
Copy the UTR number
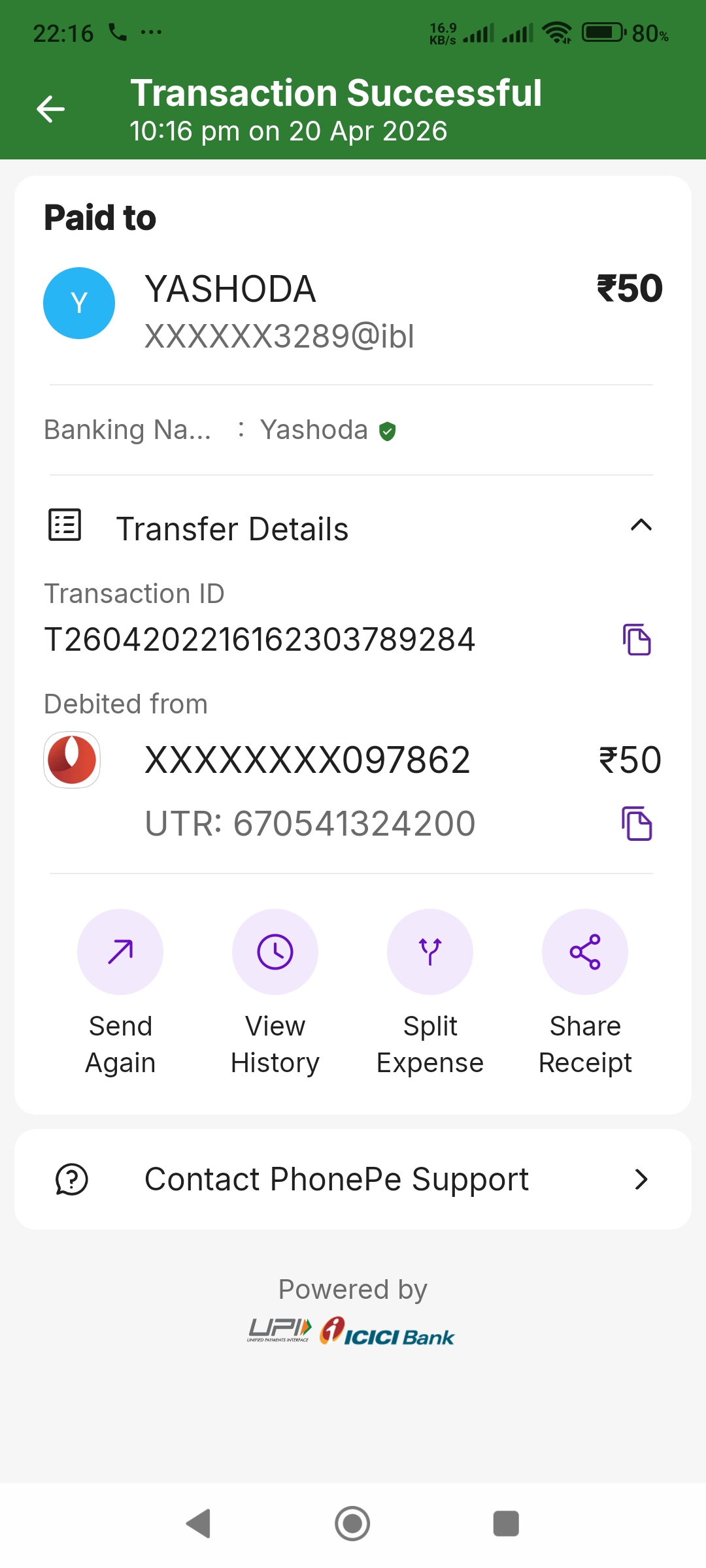point(637,824)
